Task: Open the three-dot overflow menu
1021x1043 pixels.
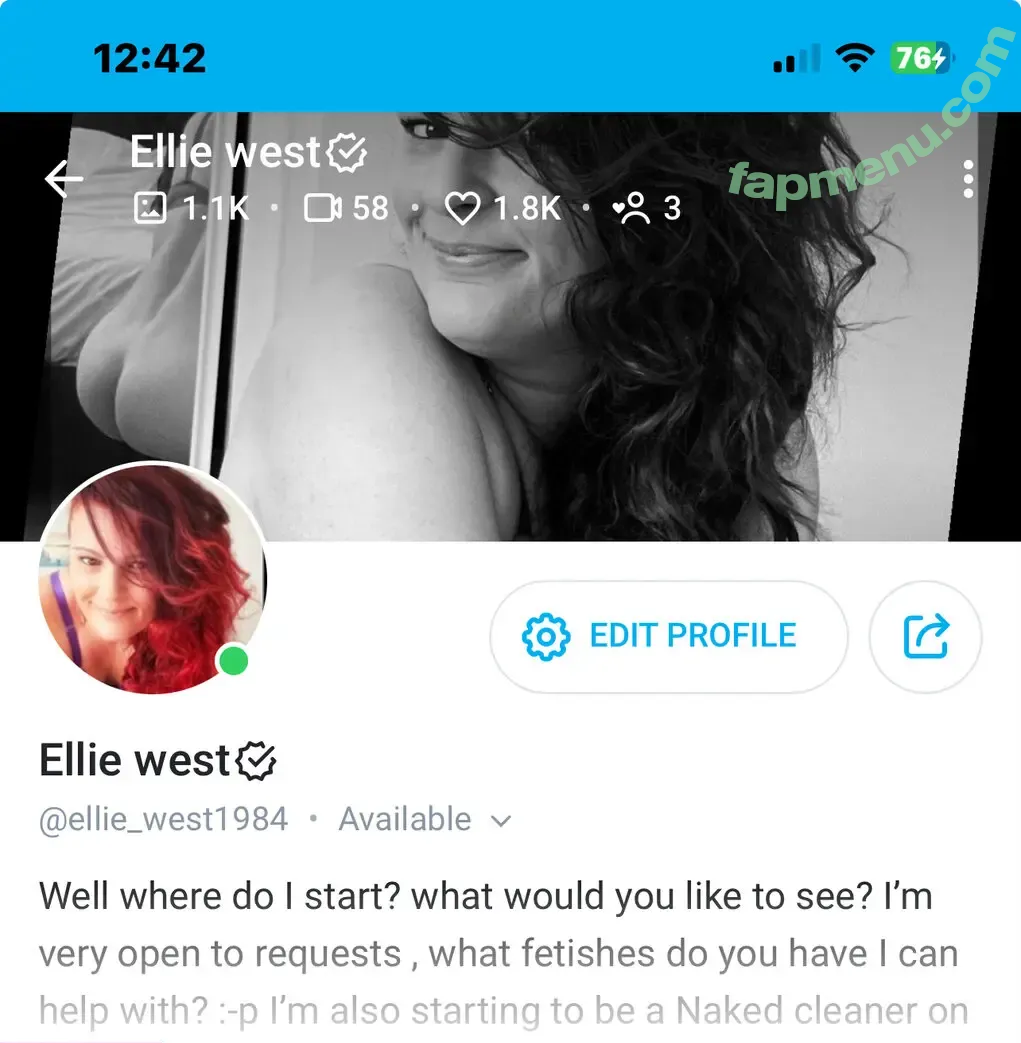Action: tap(967, 178)
